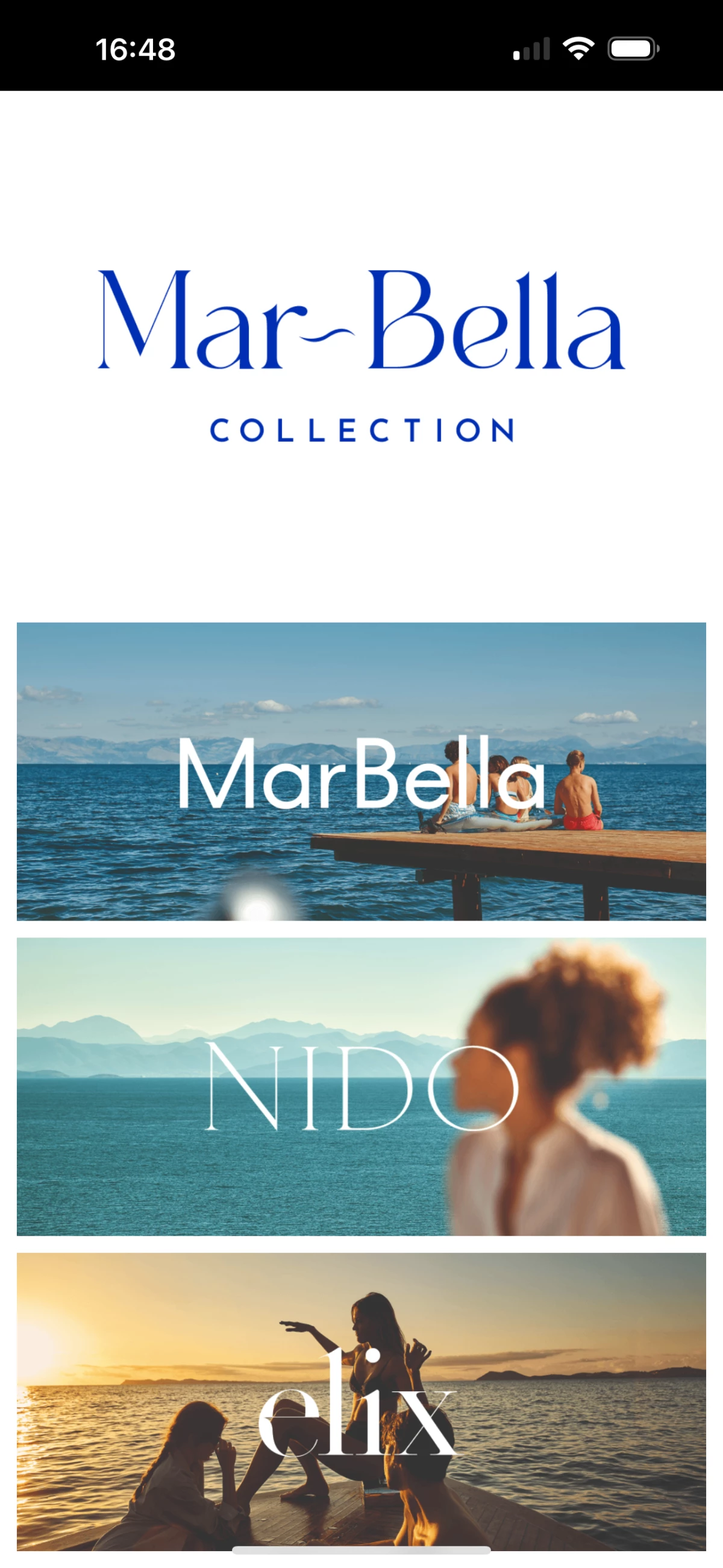The width and height of the screenshot is (723, 1568).
Task: Select the NIDO hotel tile
Action: pos(361,1086)
